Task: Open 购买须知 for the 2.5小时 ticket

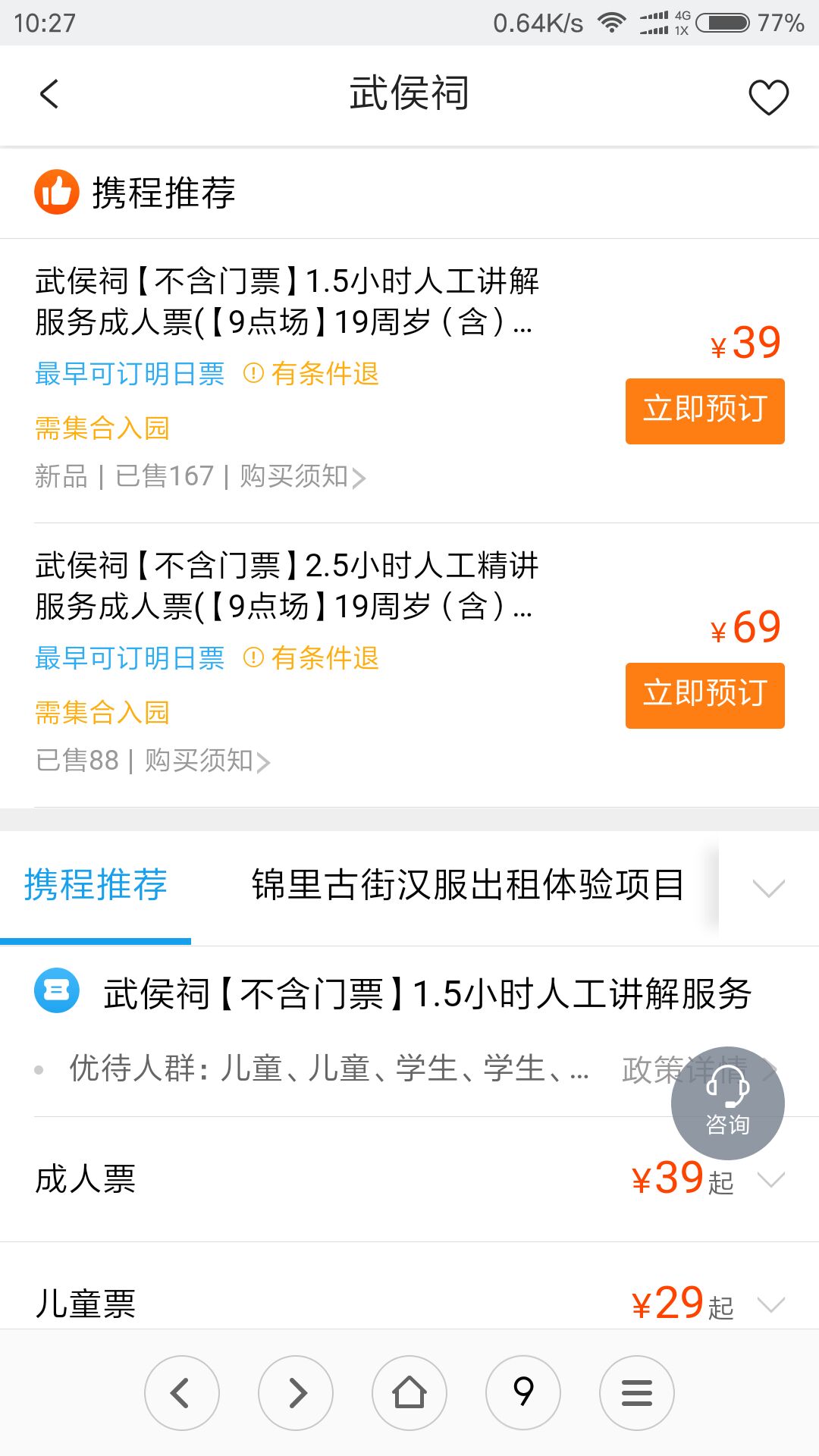Action: (x=208, y=761)
